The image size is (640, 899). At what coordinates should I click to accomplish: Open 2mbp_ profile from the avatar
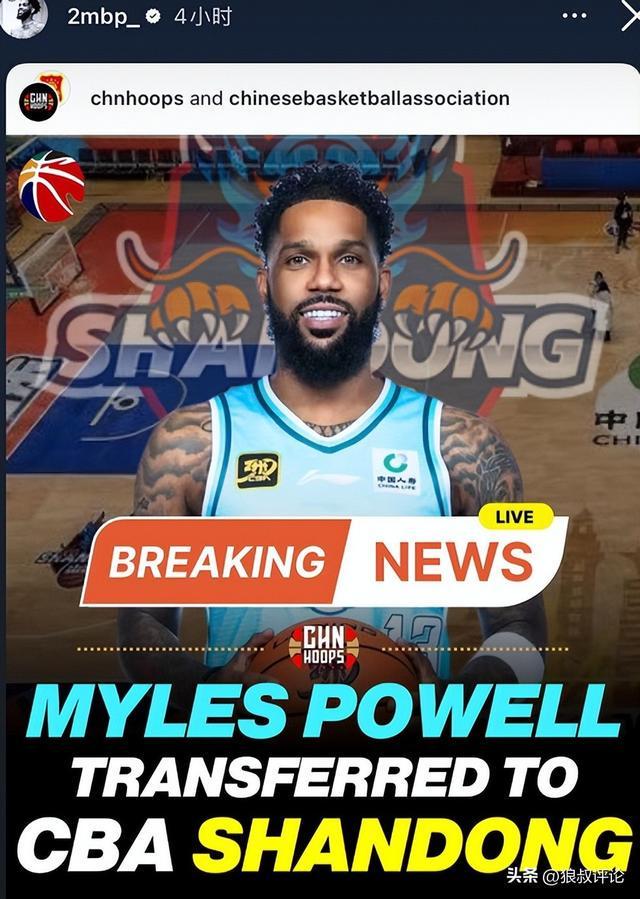click(24, 14)
